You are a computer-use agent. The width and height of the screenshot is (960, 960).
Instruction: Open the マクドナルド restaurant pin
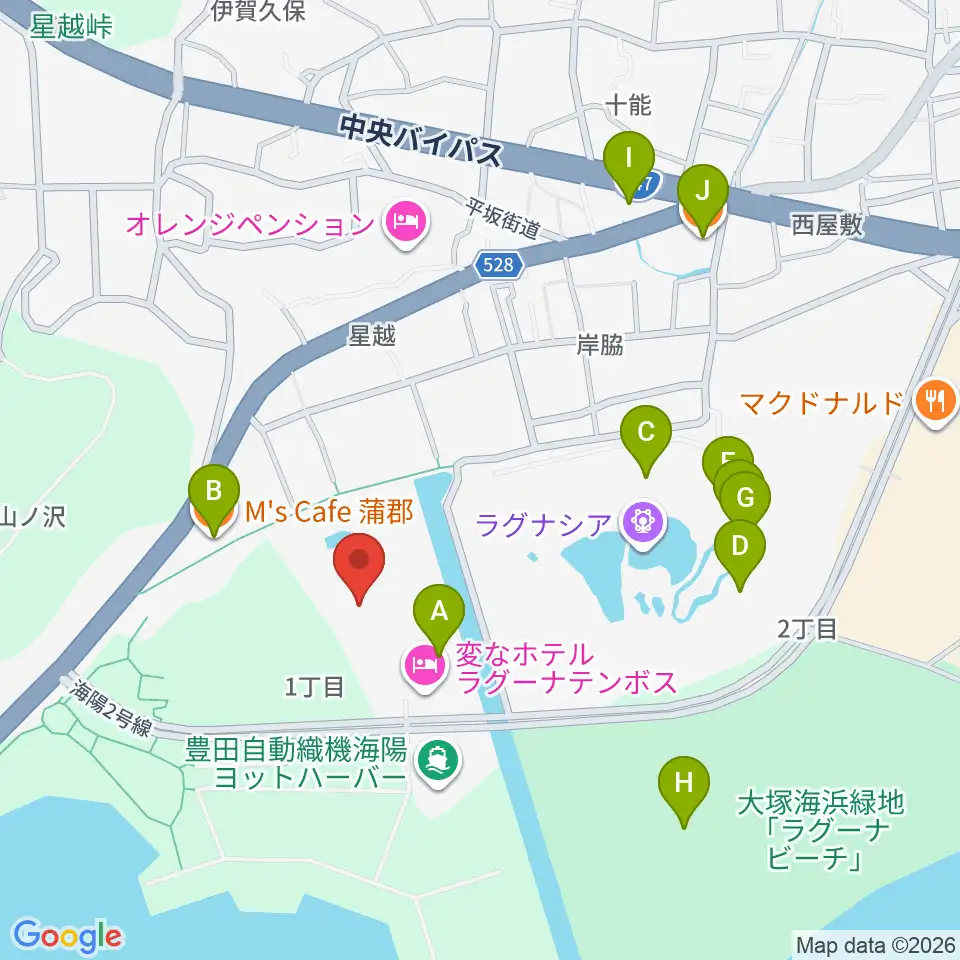(x=936, y=402)
